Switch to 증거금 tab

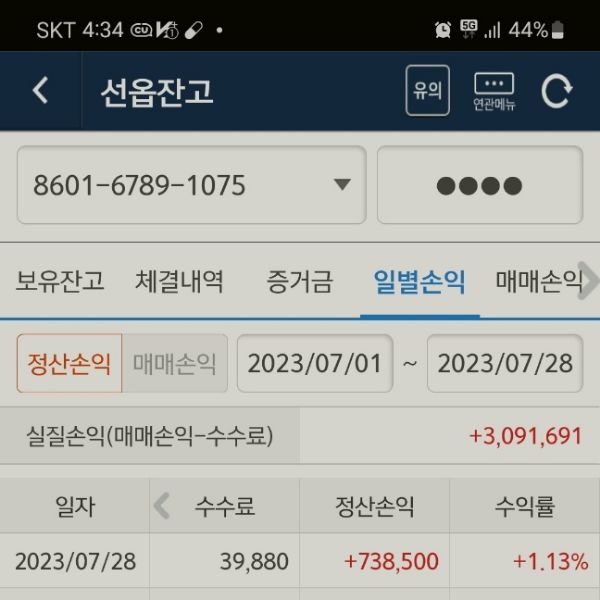click(299, 282)
